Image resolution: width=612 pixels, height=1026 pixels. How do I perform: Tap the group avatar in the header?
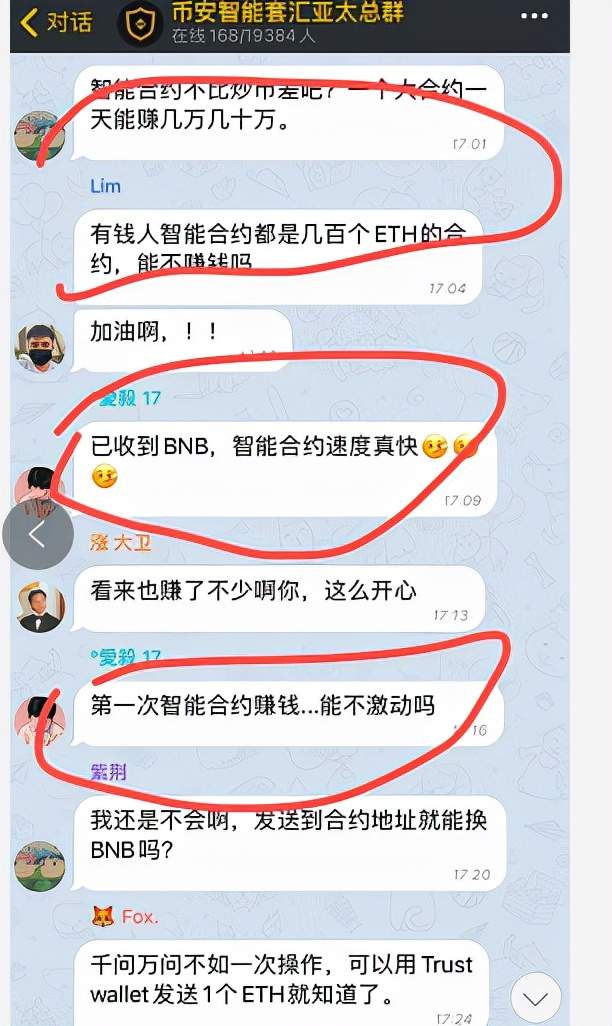tap(141, 24)
